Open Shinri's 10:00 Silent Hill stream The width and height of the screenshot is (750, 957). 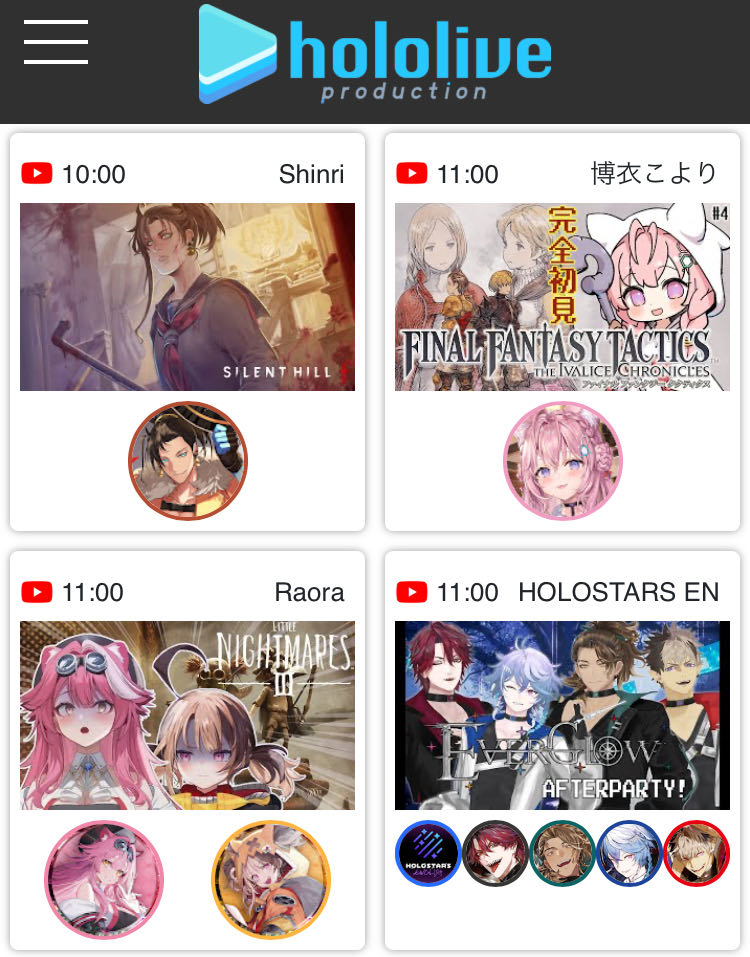(x=187, y=297)
